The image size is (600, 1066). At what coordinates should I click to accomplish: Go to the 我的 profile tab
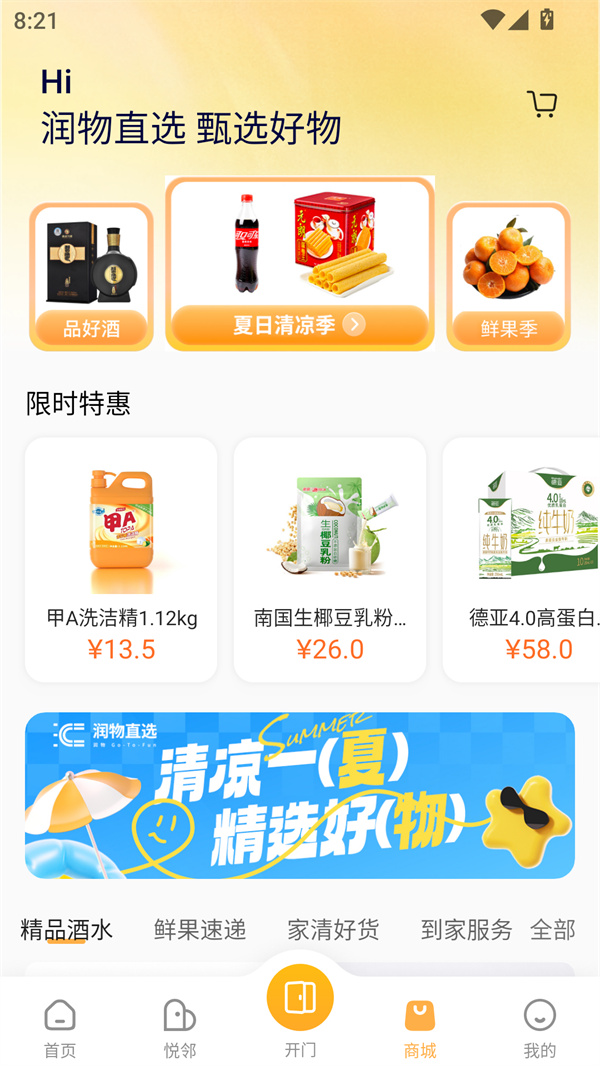(x=540, y=1028)
